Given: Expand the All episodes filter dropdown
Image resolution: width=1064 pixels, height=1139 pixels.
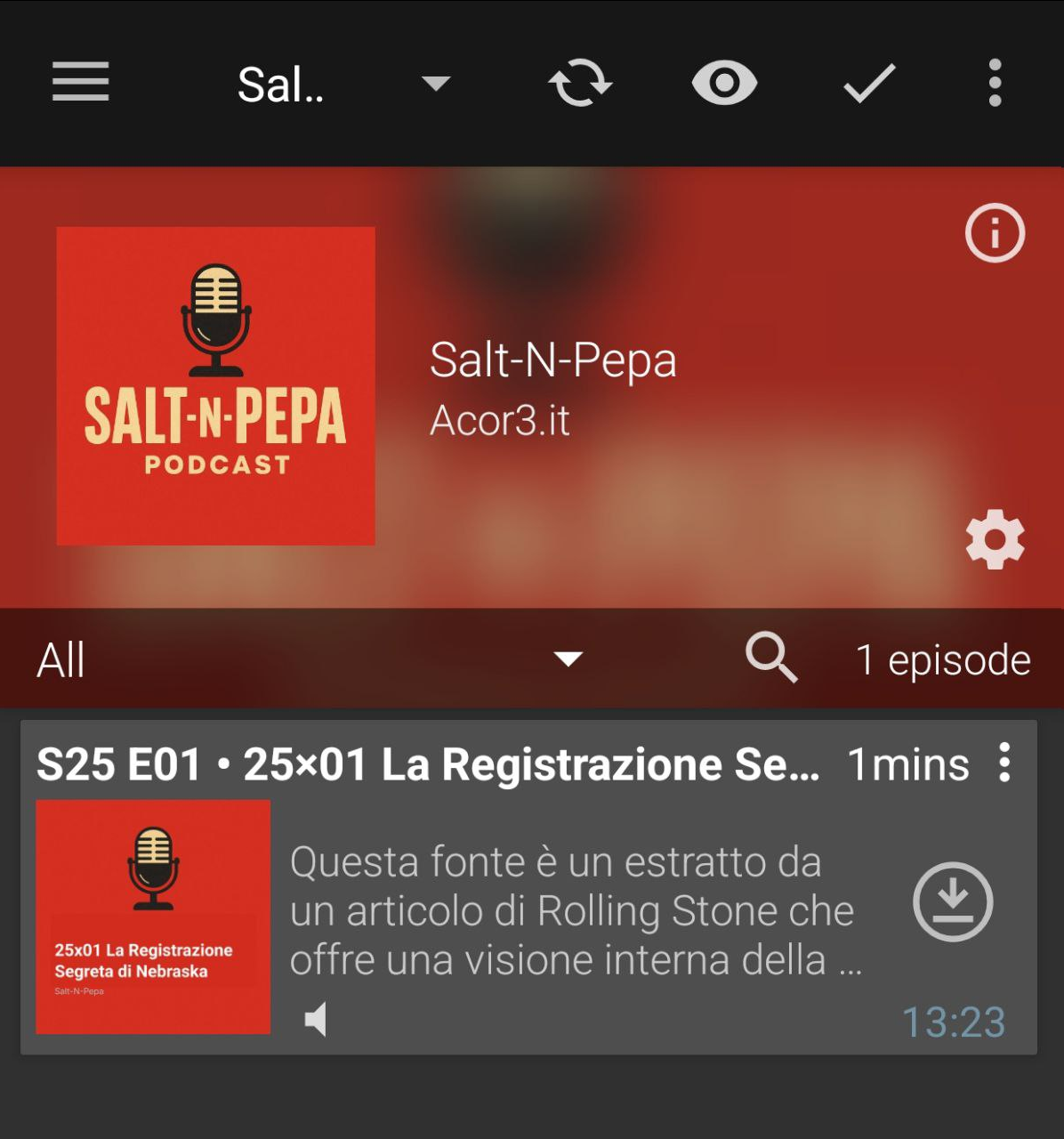Looking at the screenshot, I should pos(568,659).
